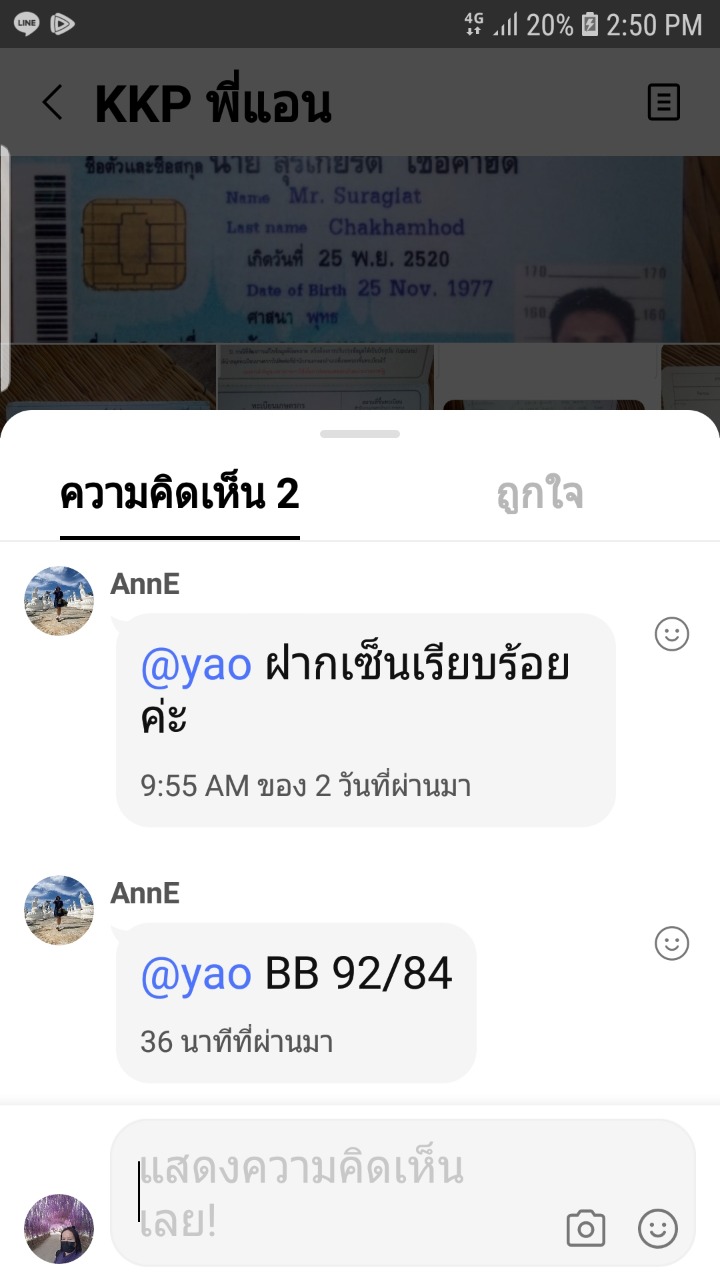Screen dimensions: 720x1280
Task: Select the ความคิดเห็น 2 tab
Action: click(180, 495)
